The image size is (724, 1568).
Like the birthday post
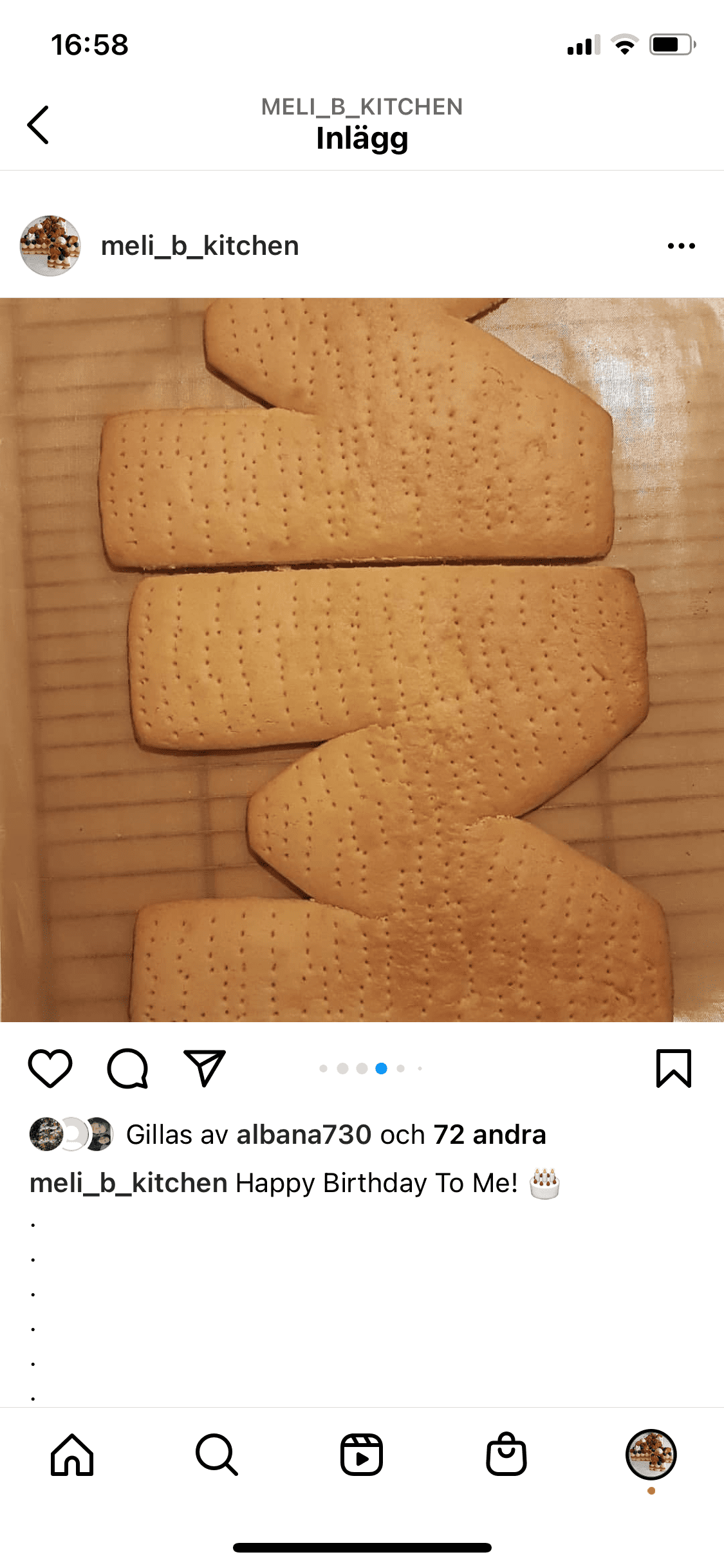tap(50, 1069)
